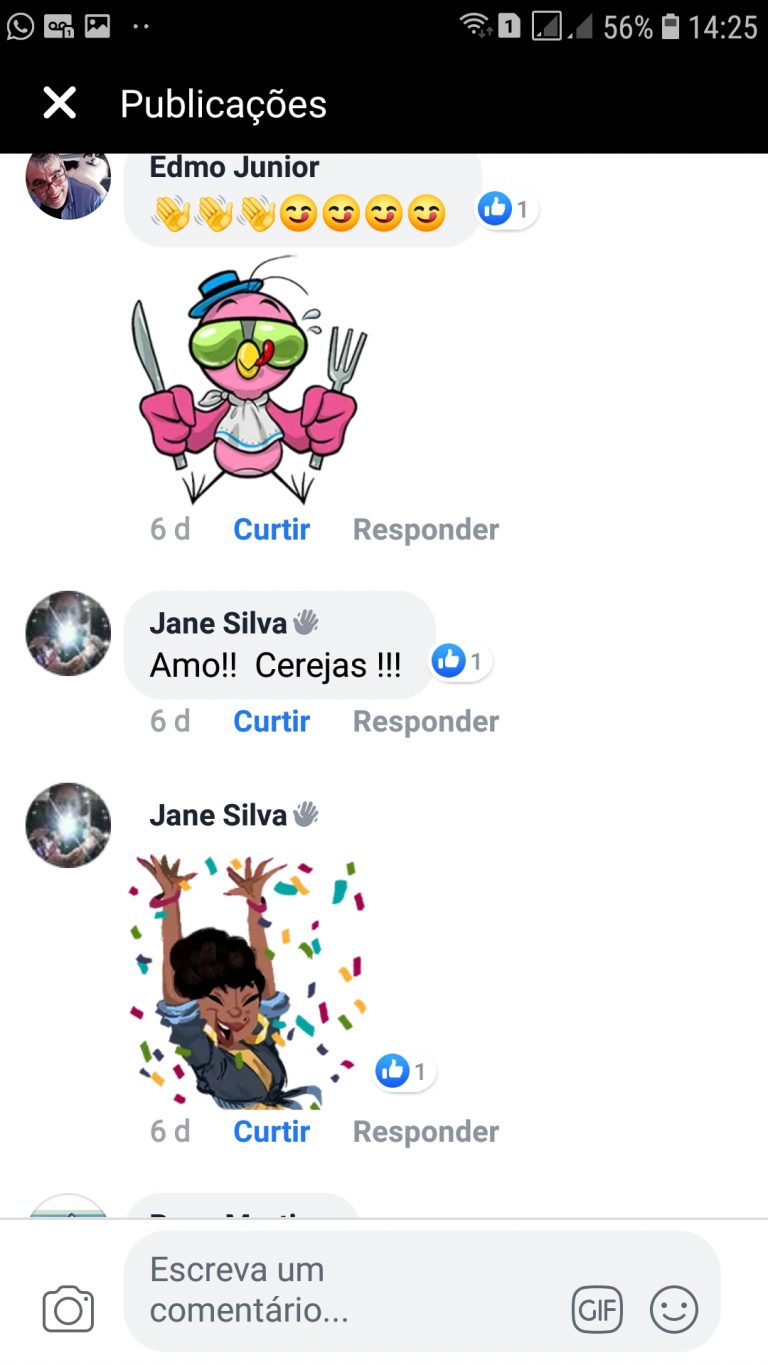Click the GIF icon in comment bar
This screenshot has height=1365, width=768.
pos(597,1308)
